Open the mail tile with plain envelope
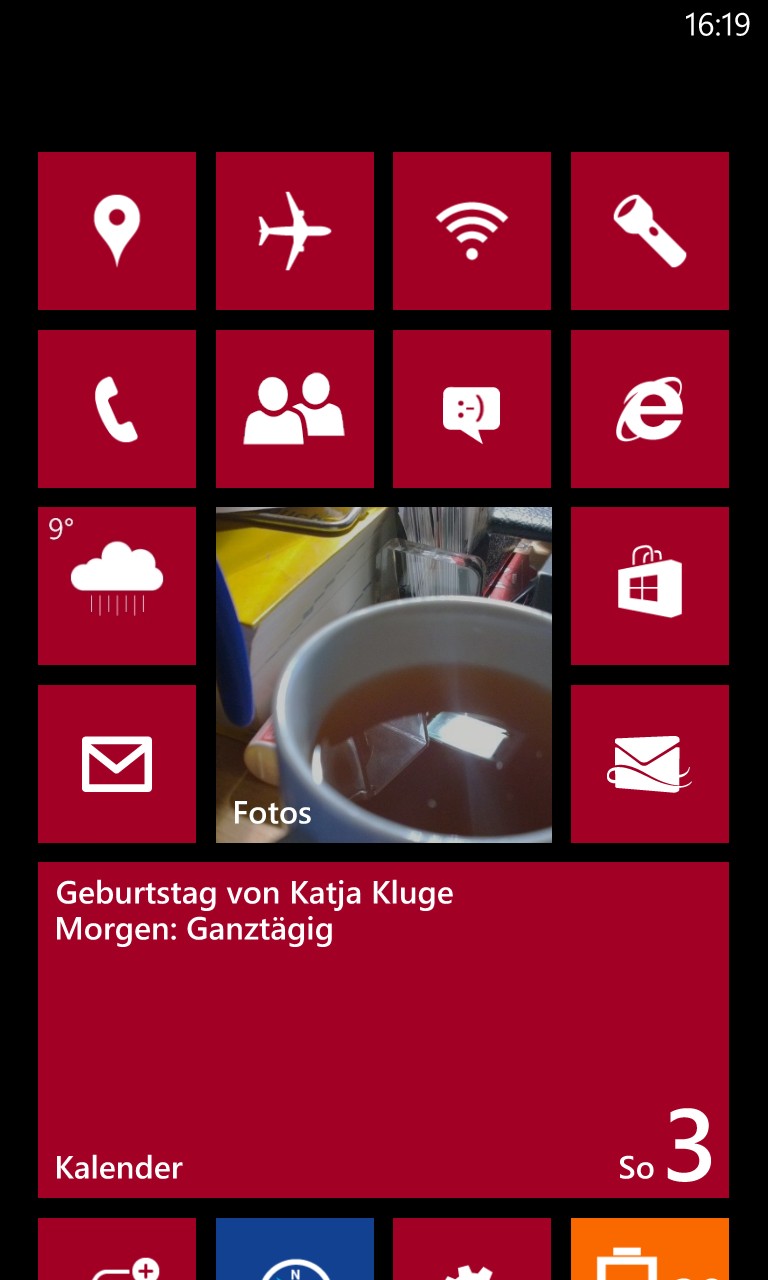The image size is (768, 1280). (117, 764)
